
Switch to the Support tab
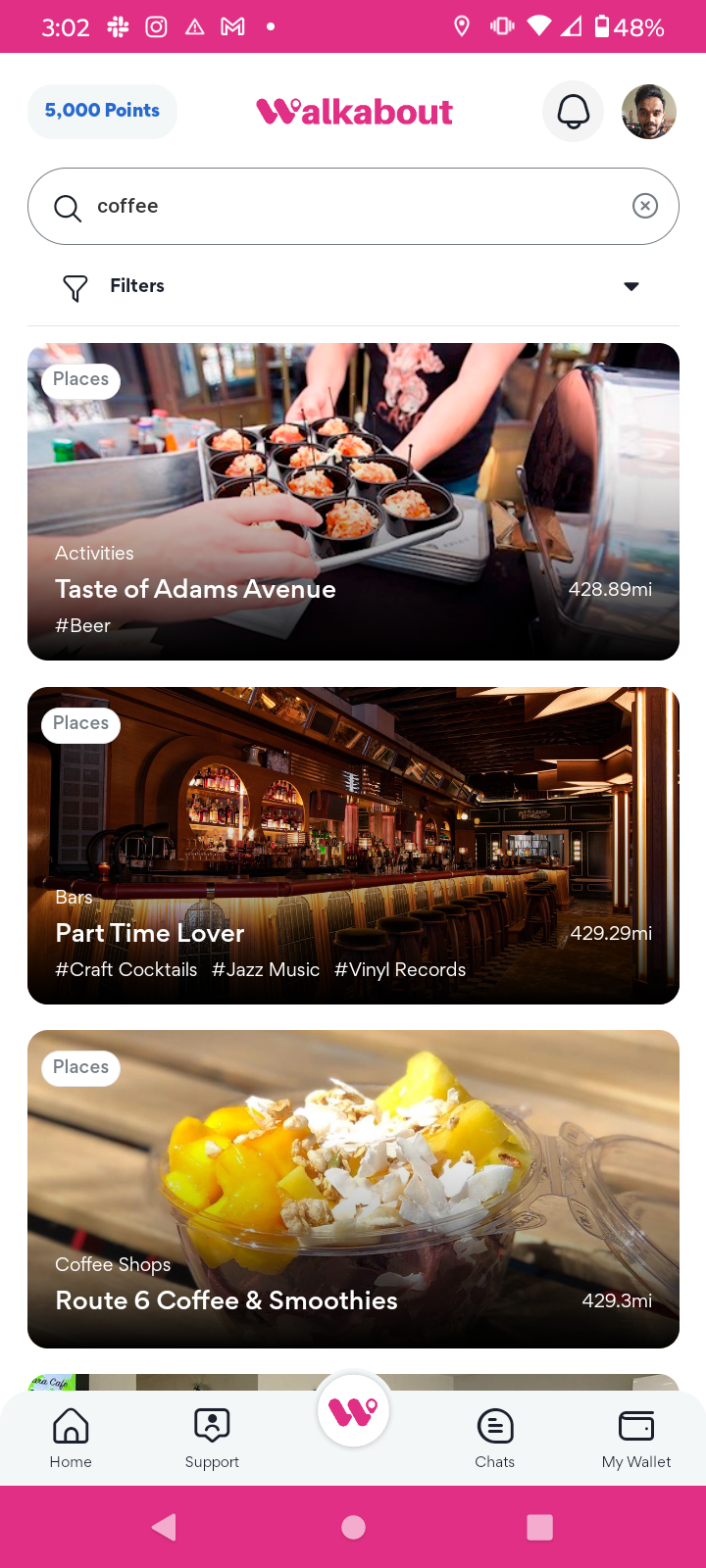click(212, 1438)
